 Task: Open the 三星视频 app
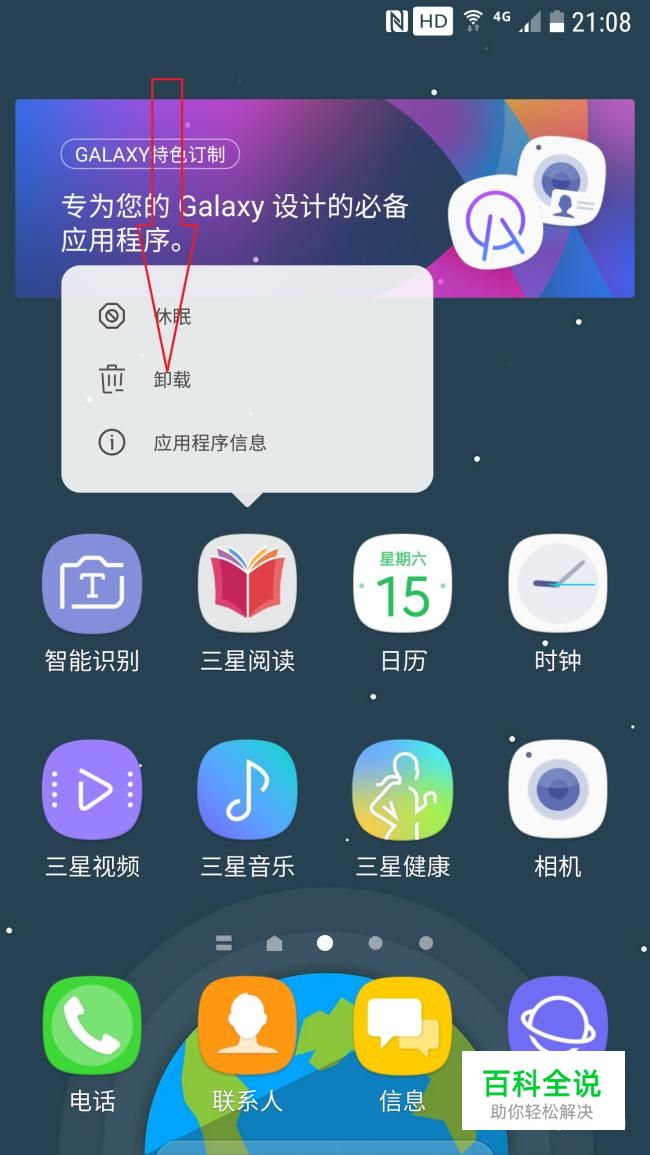coord(92,790)
